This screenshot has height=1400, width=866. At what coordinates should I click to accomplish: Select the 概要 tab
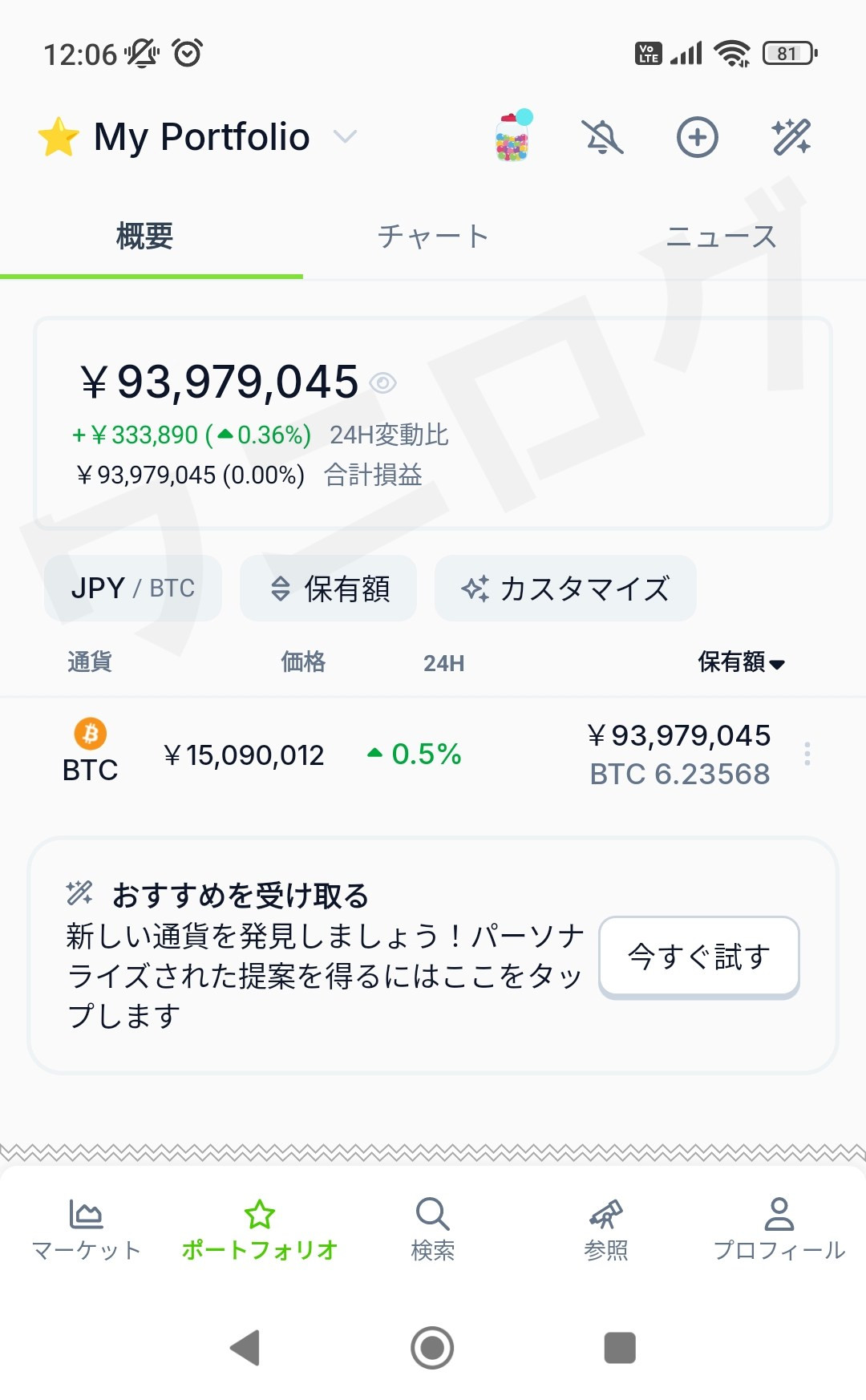[x=145, y=237]
